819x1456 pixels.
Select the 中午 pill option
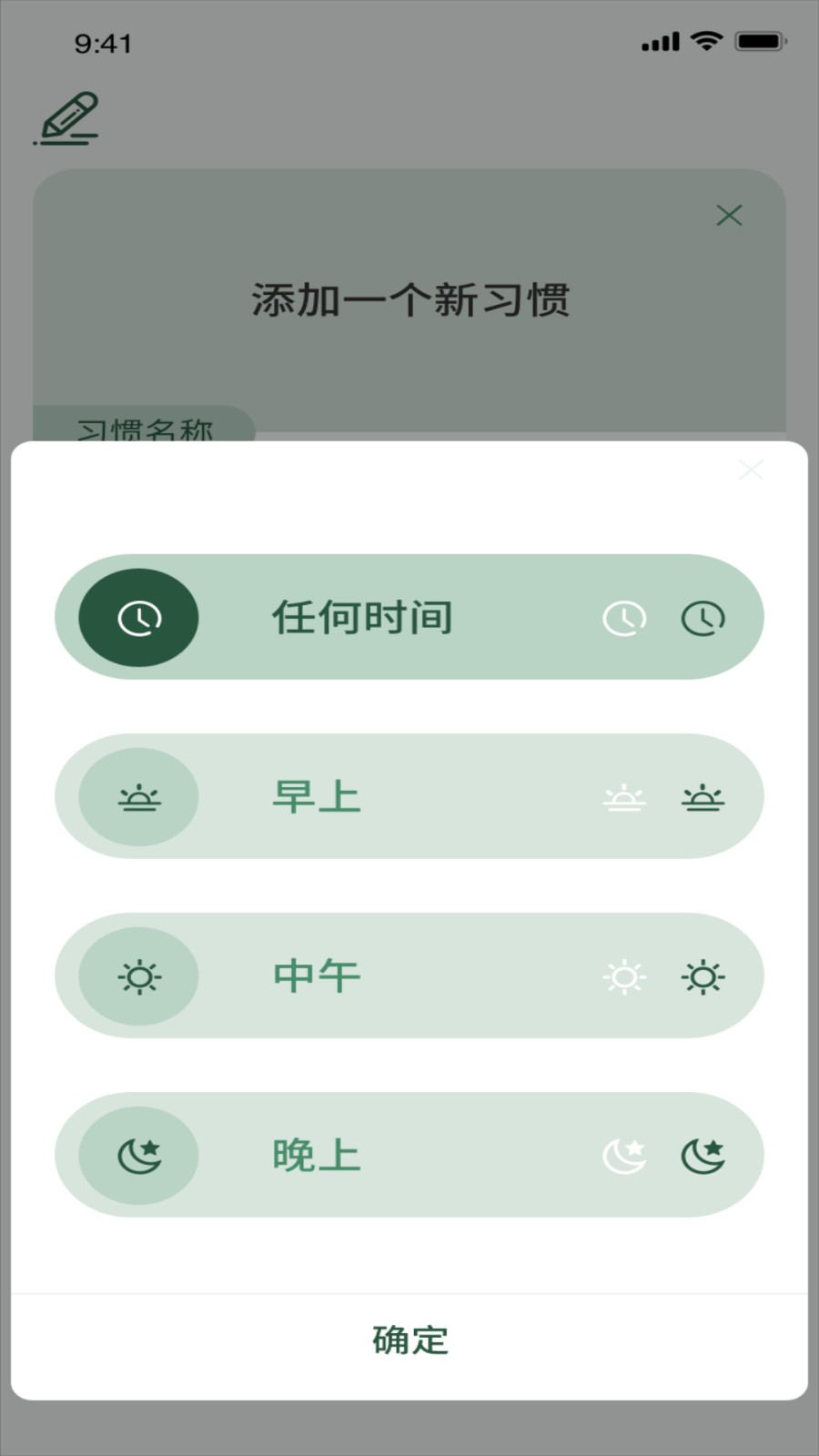(x=409, y=976)
